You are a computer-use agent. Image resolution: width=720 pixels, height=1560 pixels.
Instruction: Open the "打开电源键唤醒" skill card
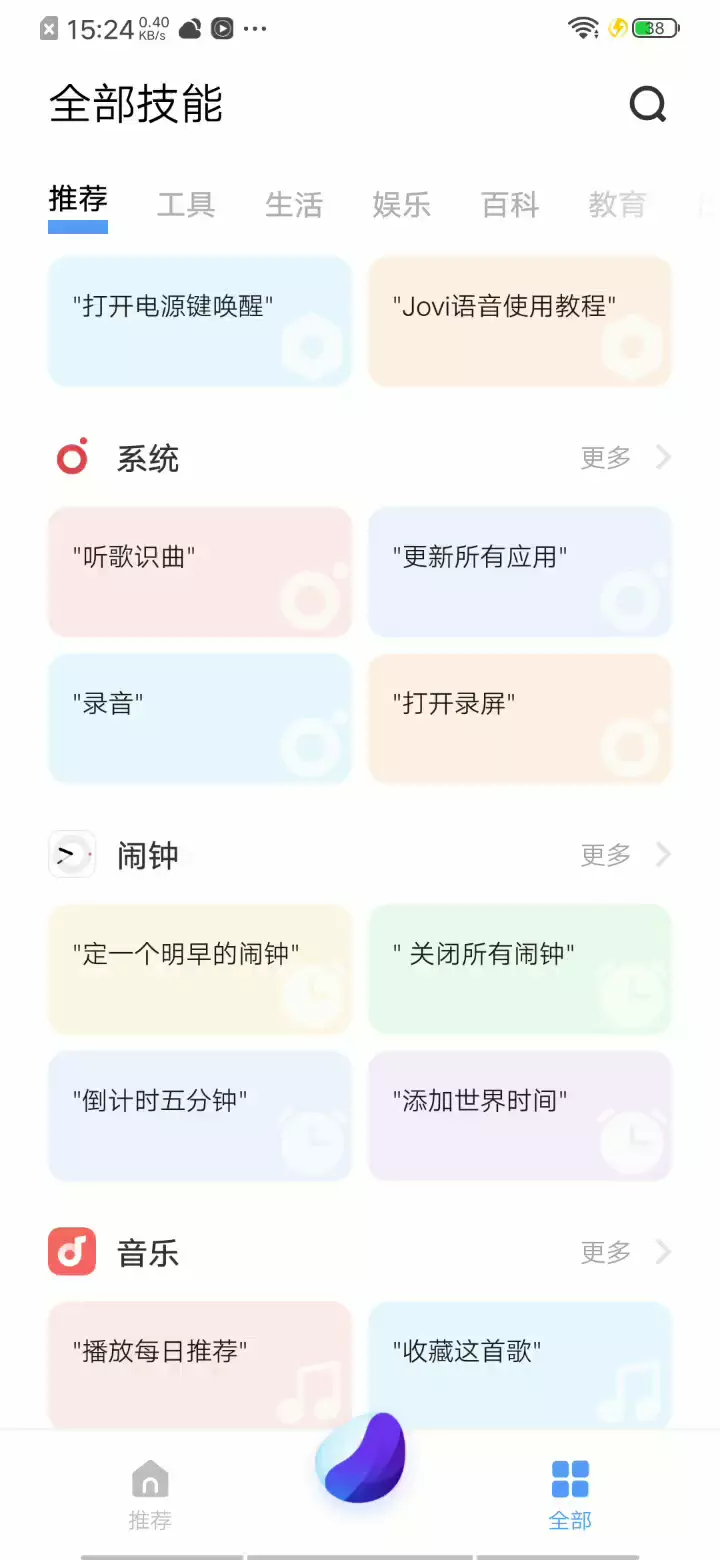point(200,321)
